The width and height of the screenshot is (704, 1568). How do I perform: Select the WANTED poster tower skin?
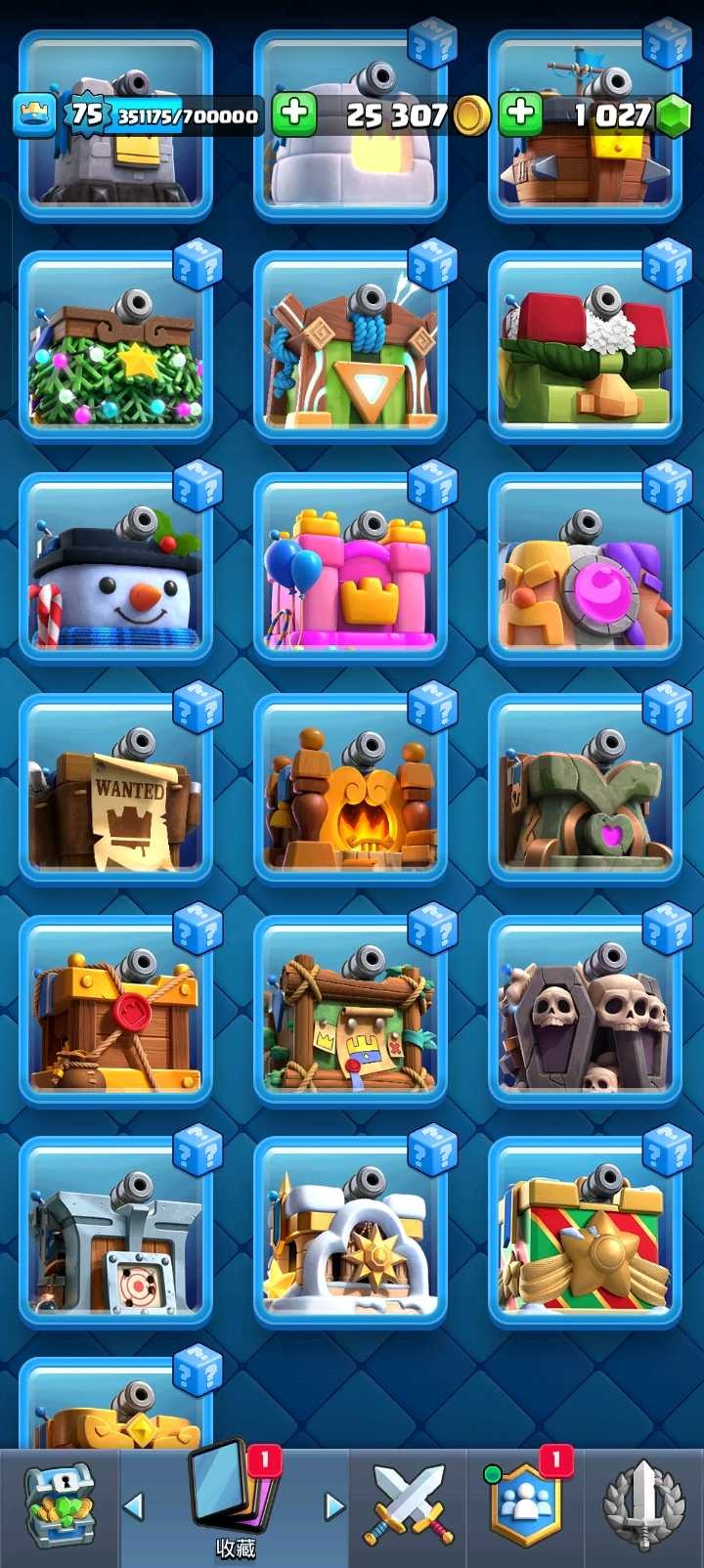point(115,788)
